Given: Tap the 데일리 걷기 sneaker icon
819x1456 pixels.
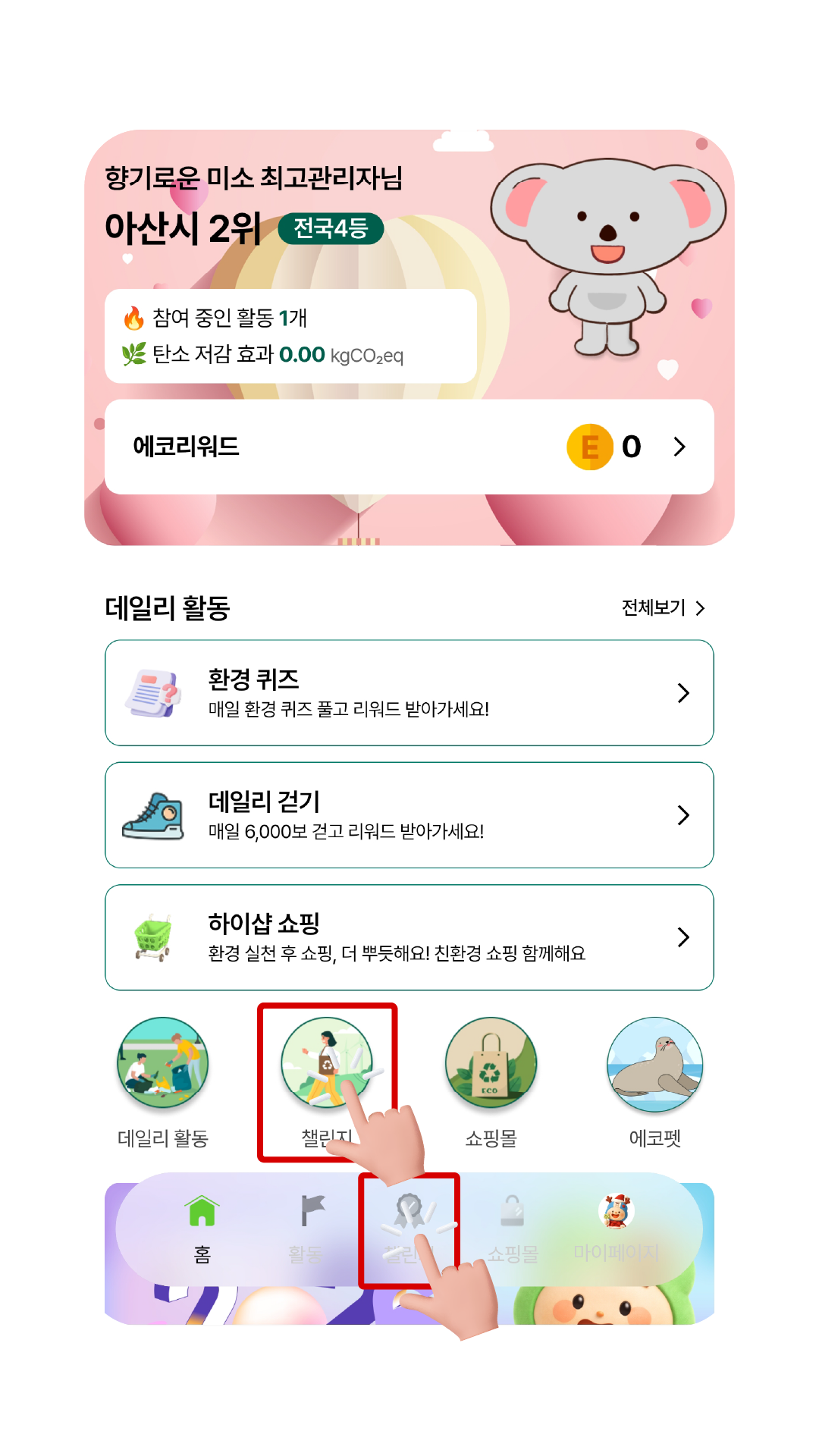Looking at the screenshot, I should pos(154,815).
